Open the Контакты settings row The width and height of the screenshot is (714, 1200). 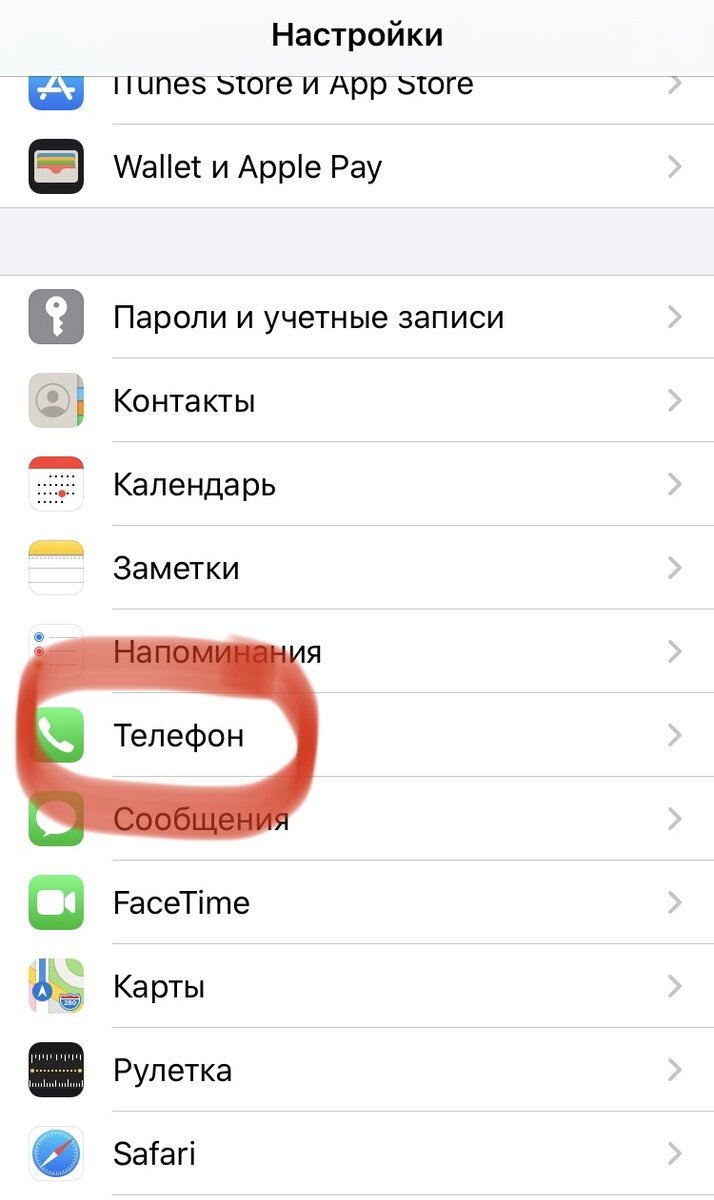coord(357,401)
